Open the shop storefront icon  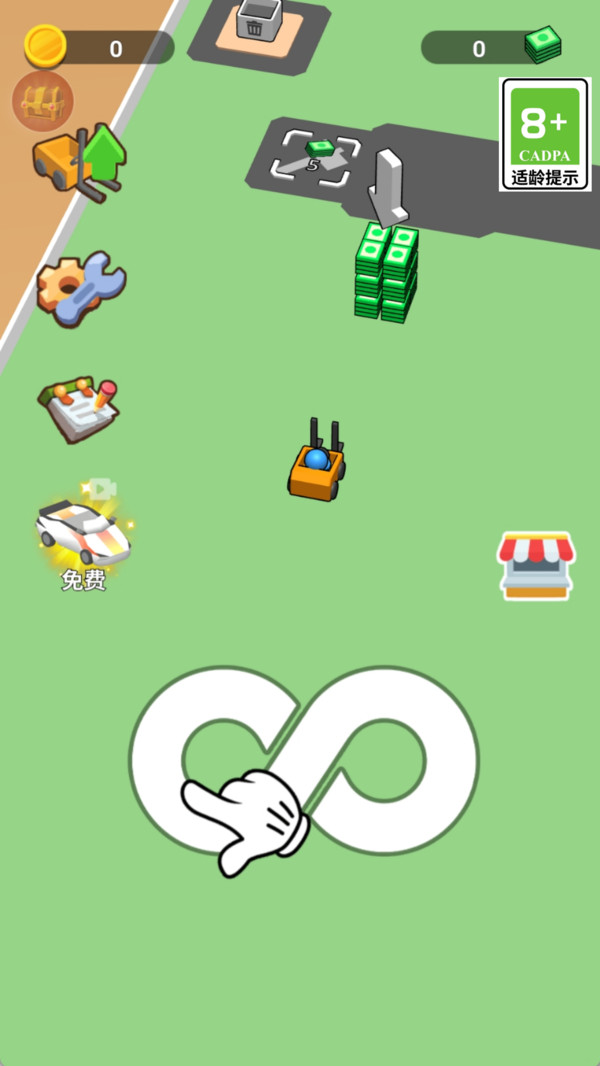(536, 566)
